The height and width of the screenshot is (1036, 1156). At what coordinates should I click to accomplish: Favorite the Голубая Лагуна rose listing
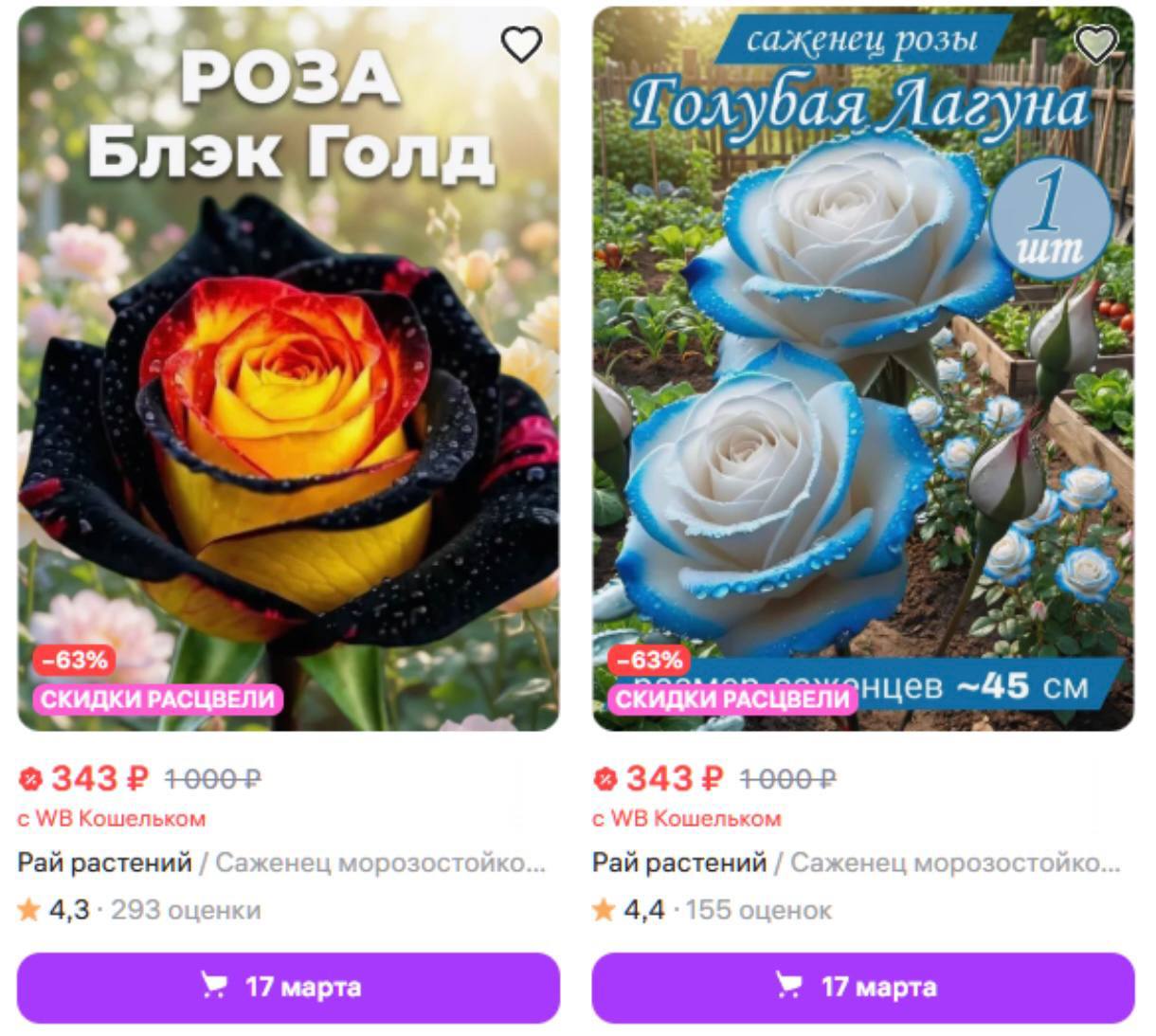click(x=1095, y=44)
